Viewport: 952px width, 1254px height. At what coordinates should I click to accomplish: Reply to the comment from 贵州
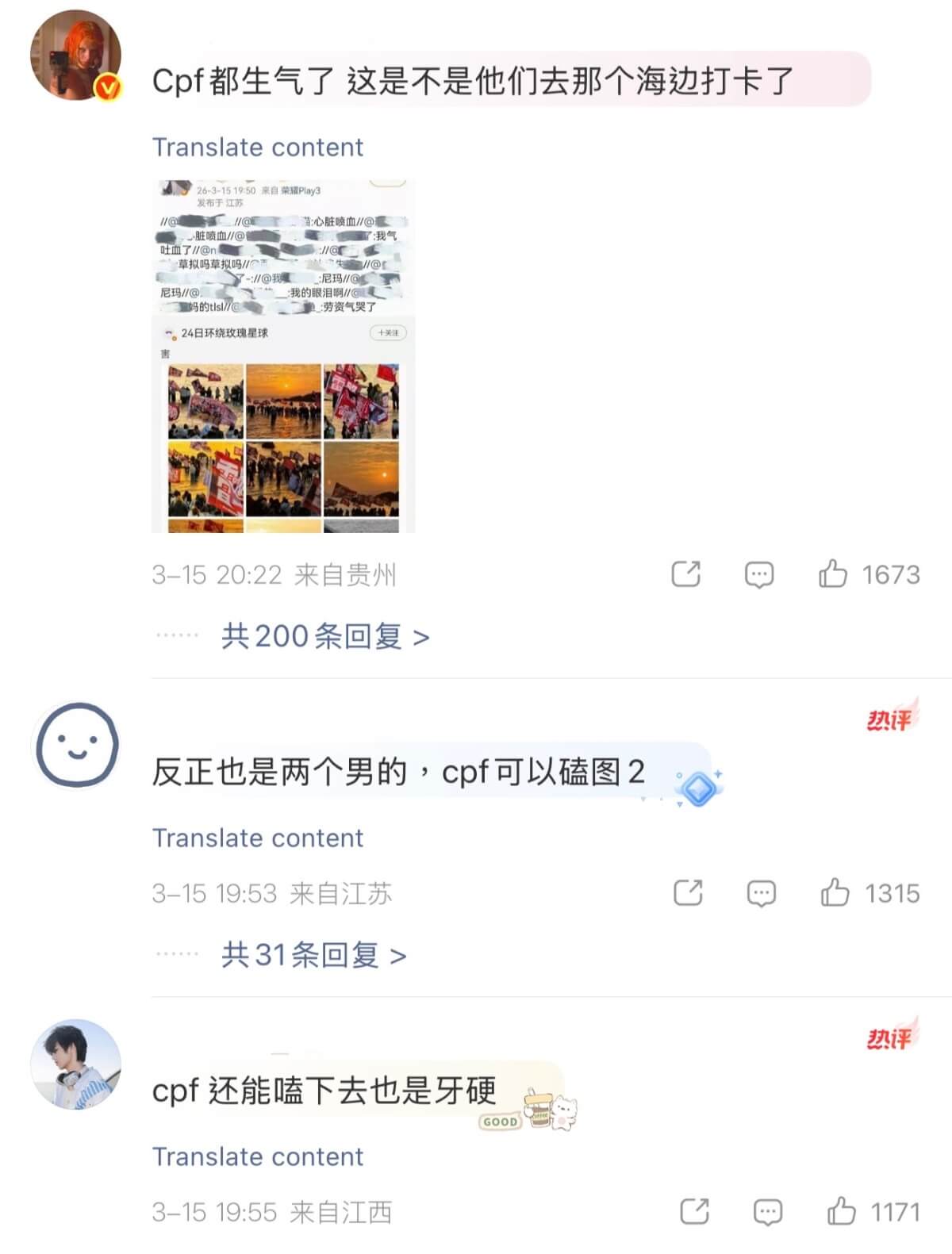(758, 574)
